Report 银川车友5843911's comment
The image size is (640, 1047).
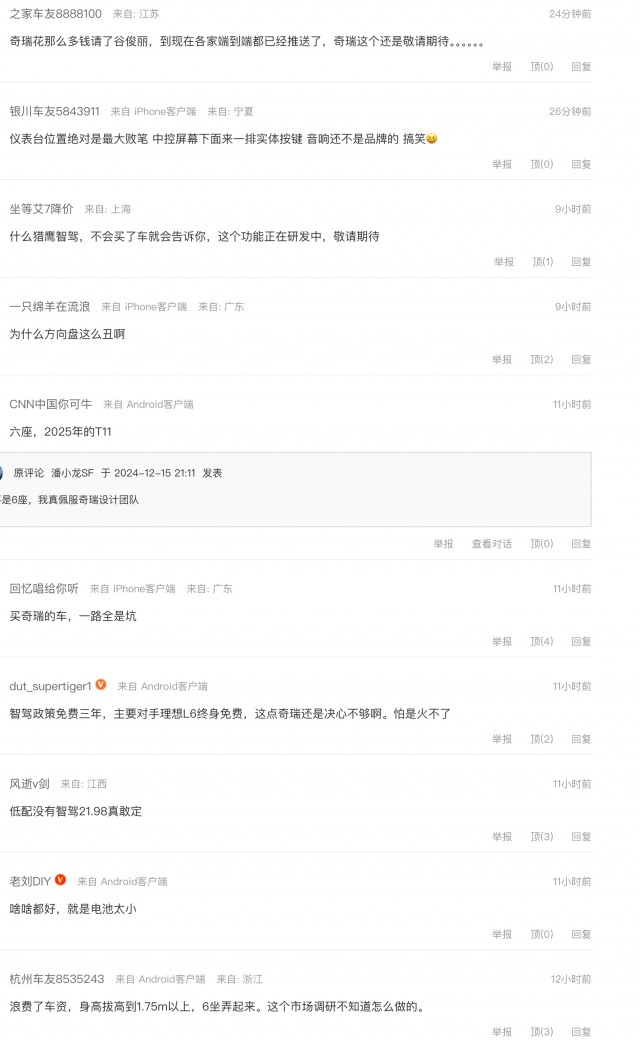click(x=502, y=164)
